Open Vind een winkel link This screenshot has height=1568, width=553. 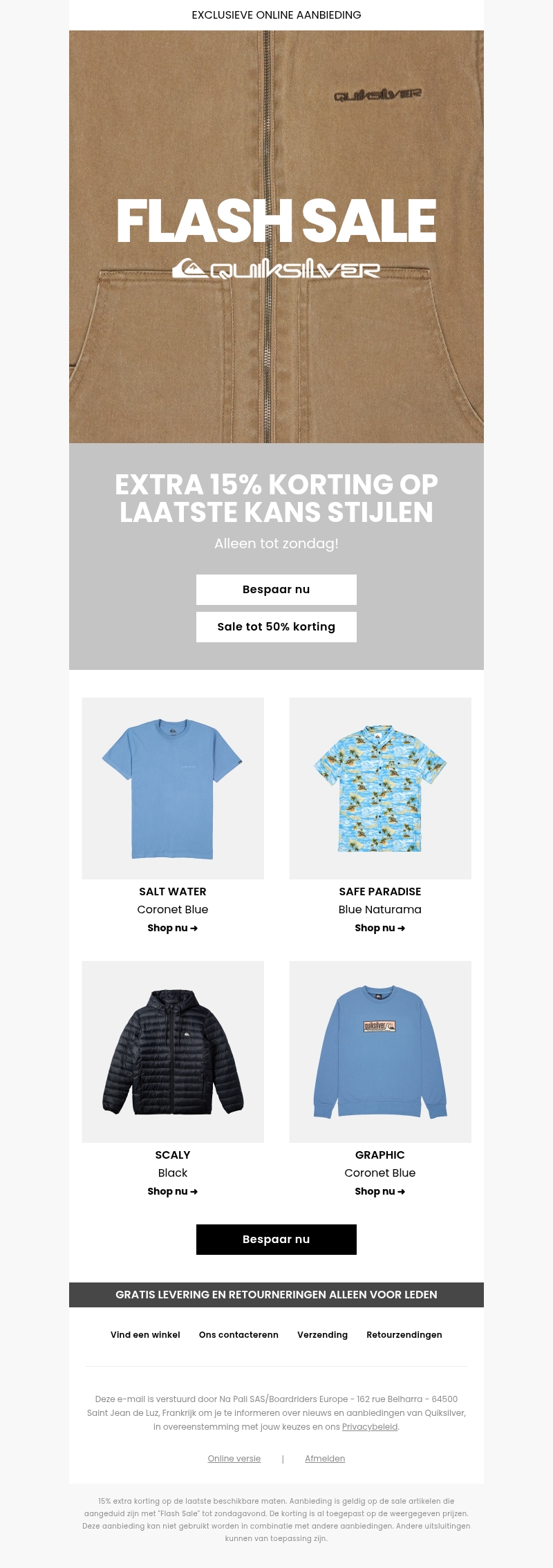click(145, 1335)
